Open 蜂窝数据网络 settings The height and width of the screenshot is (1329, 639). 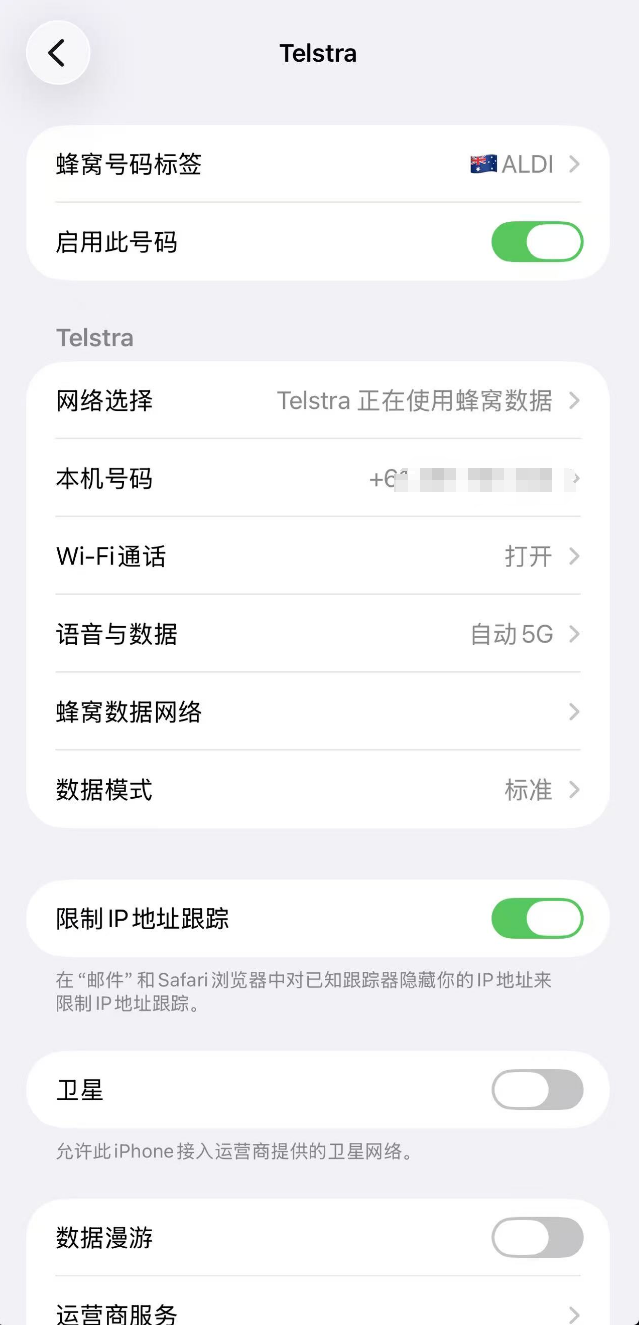point(318,712)
